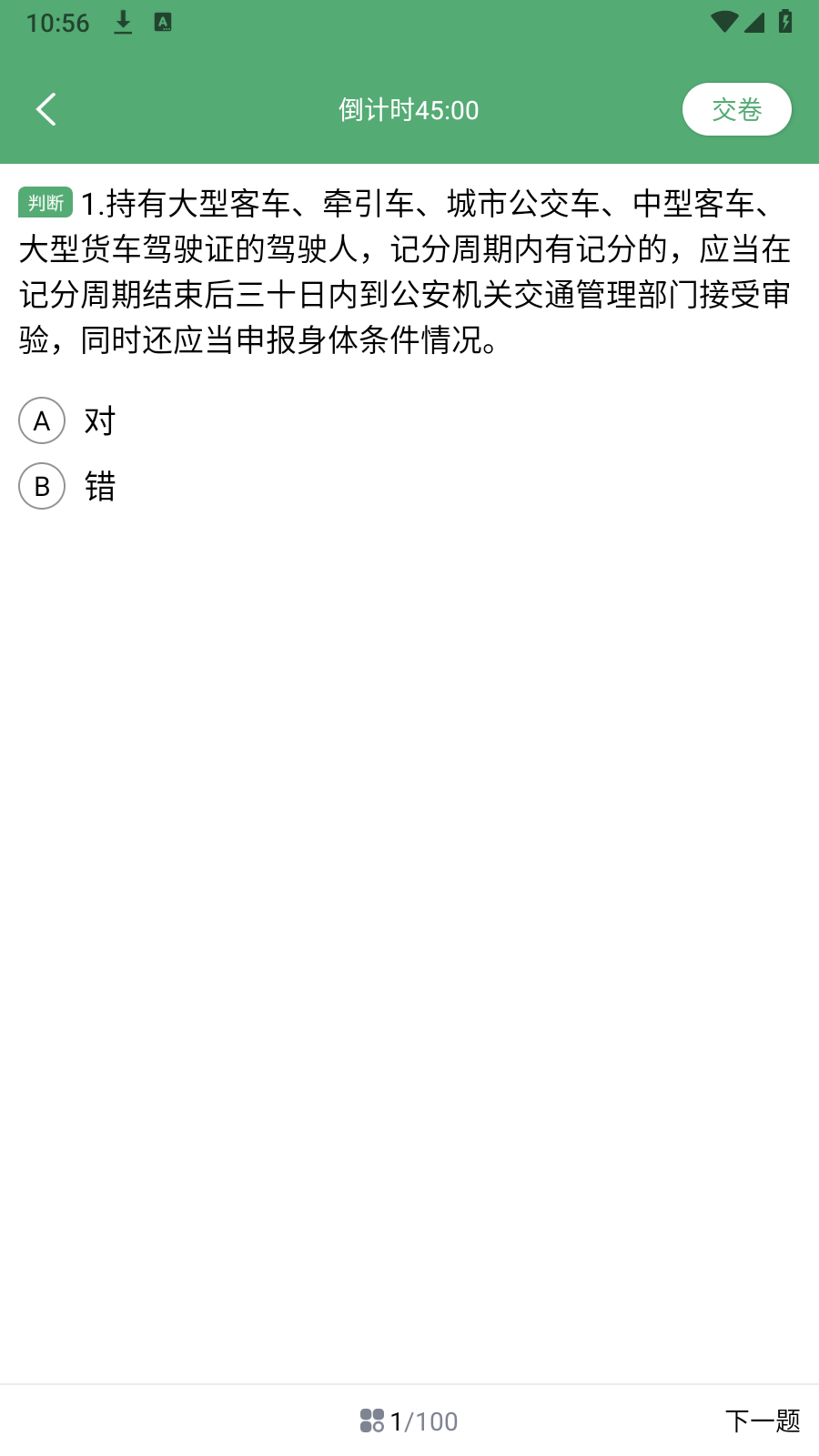Go back using the arrow icon
This screenshot has height=1456, width=819.
45,109
